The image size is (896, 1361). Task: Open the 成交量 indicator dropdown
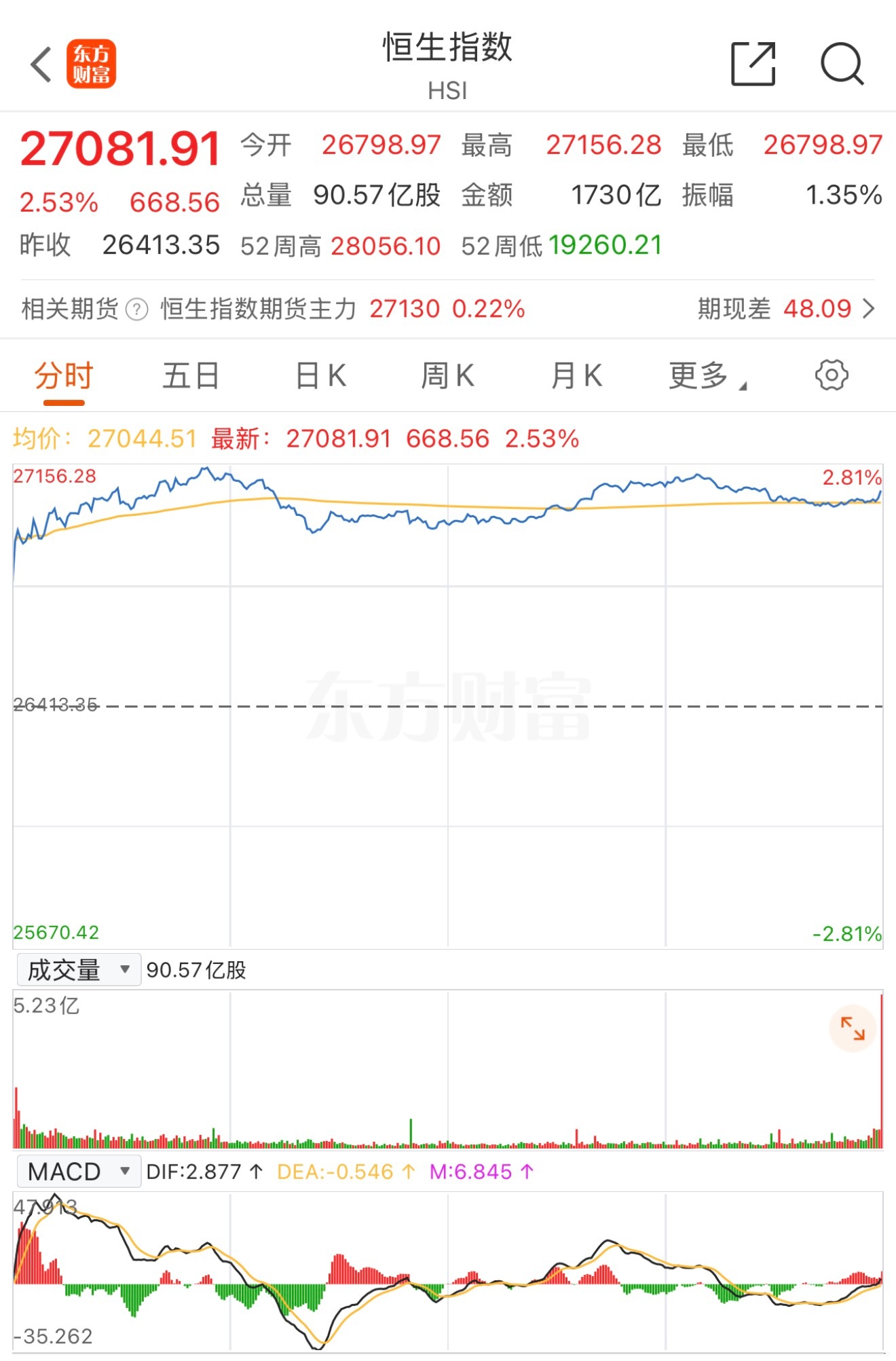pos(77,969)
